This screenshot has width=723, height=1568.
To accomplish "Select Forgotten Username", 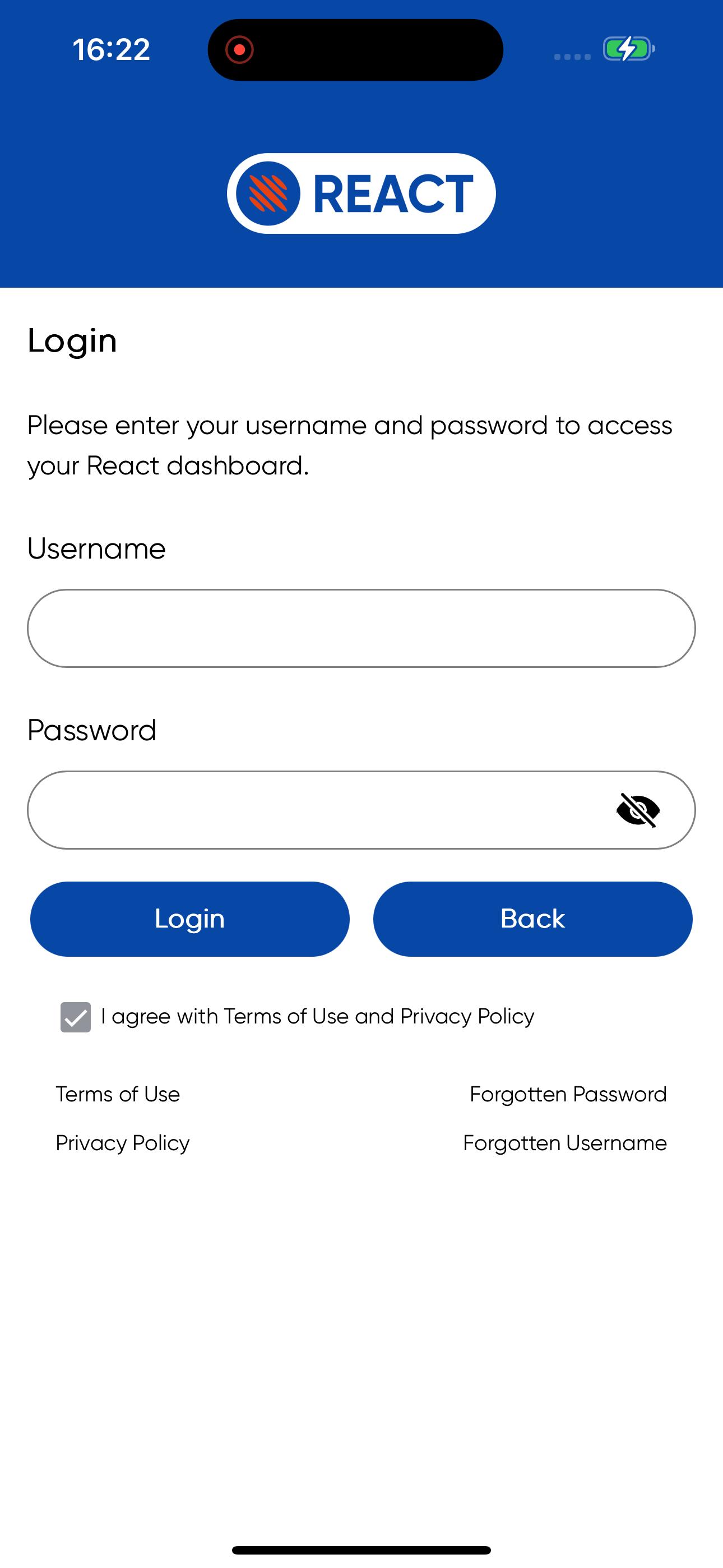I will coord(564,1143).
